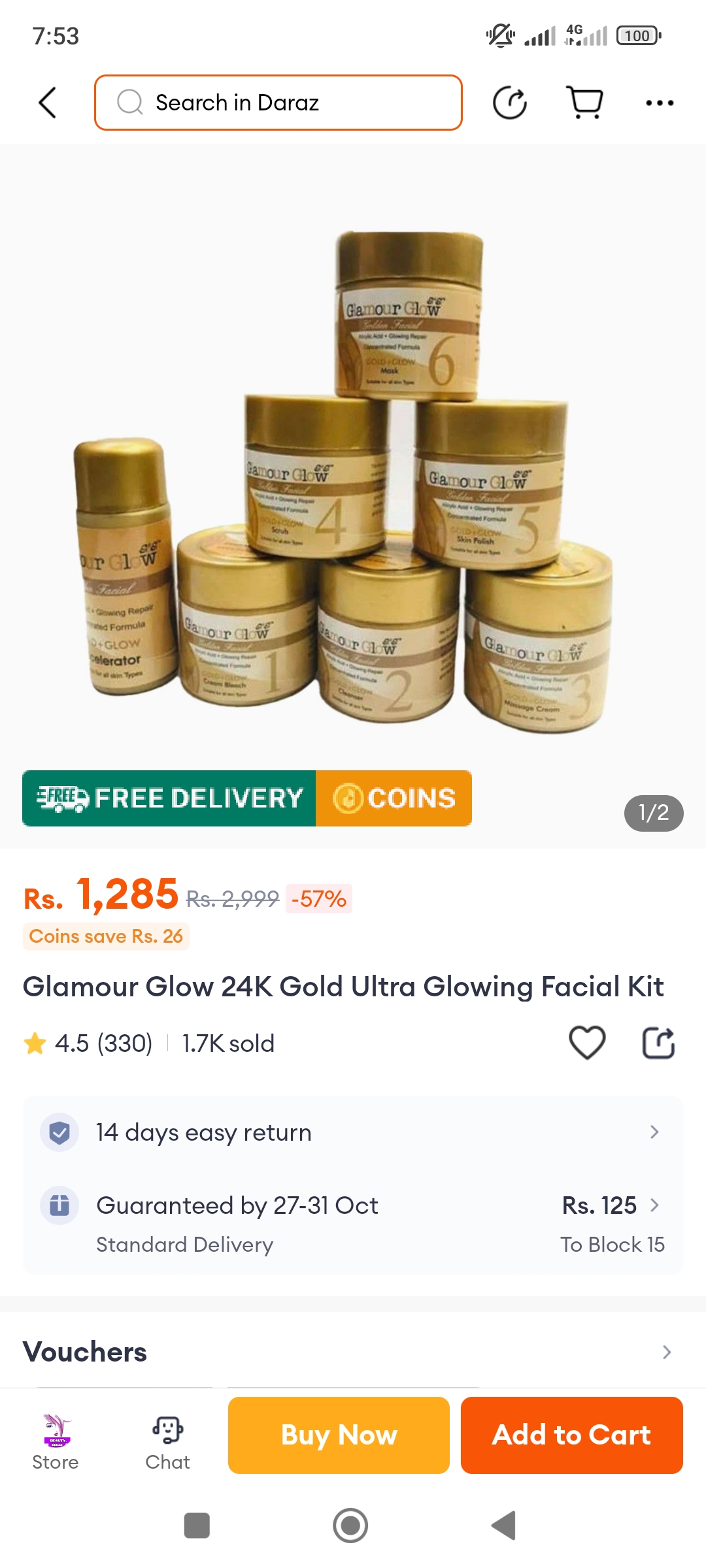Open the circular arrow icon beside the cart

(509, 103)
